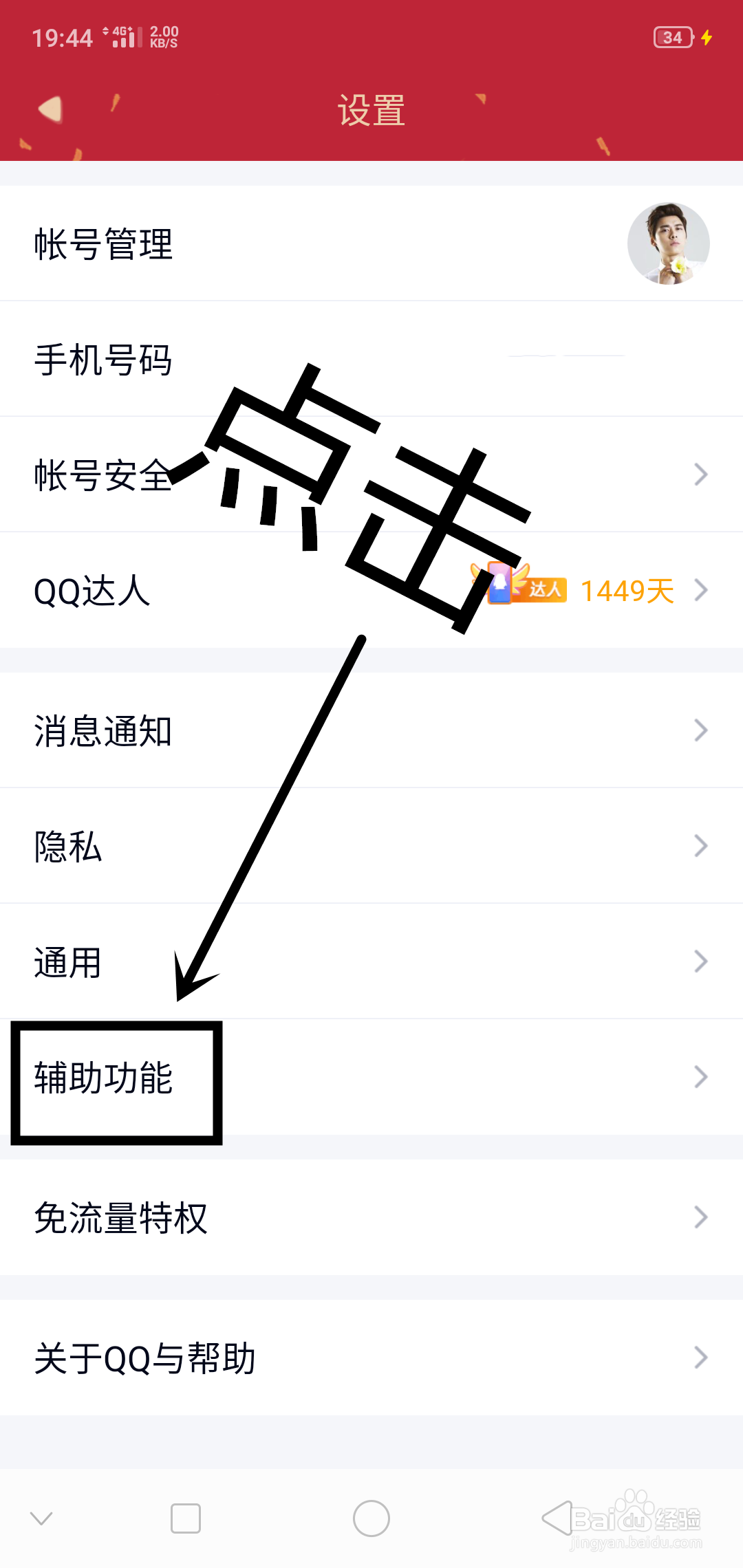Click the 1449天 streak counter
743x1568 pixels.
click(625, 589)
